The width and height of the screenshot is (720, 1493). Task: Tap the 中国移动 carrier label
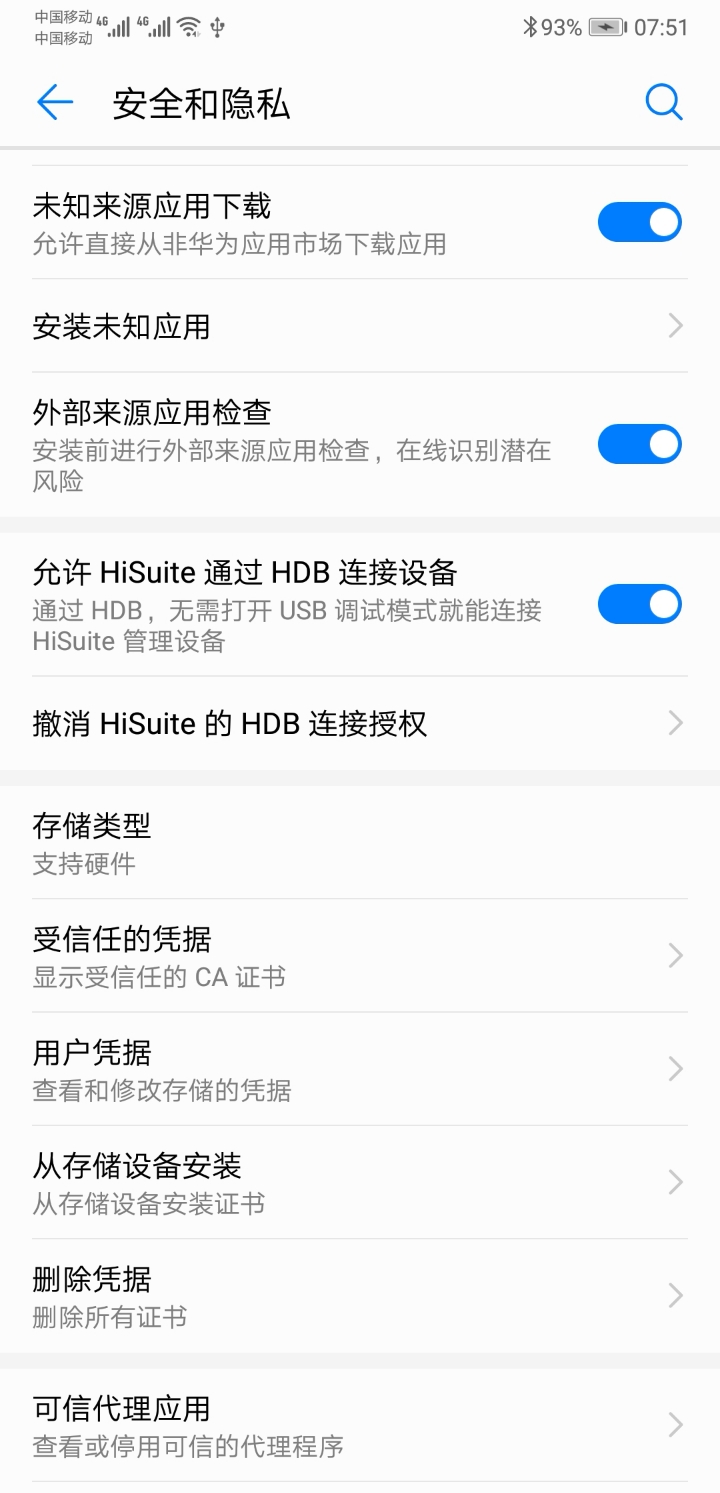coord(63,17)
